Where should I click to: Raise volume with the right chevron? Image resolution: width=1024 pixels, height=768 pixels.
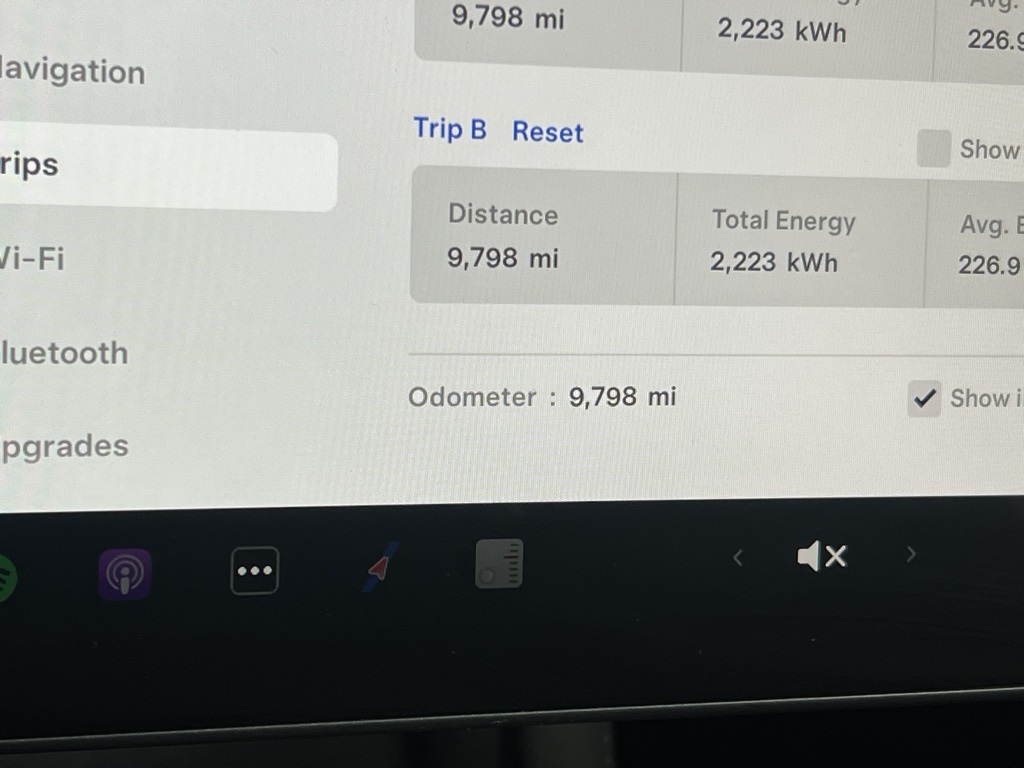pyautogui.click(x=910, y=554)
